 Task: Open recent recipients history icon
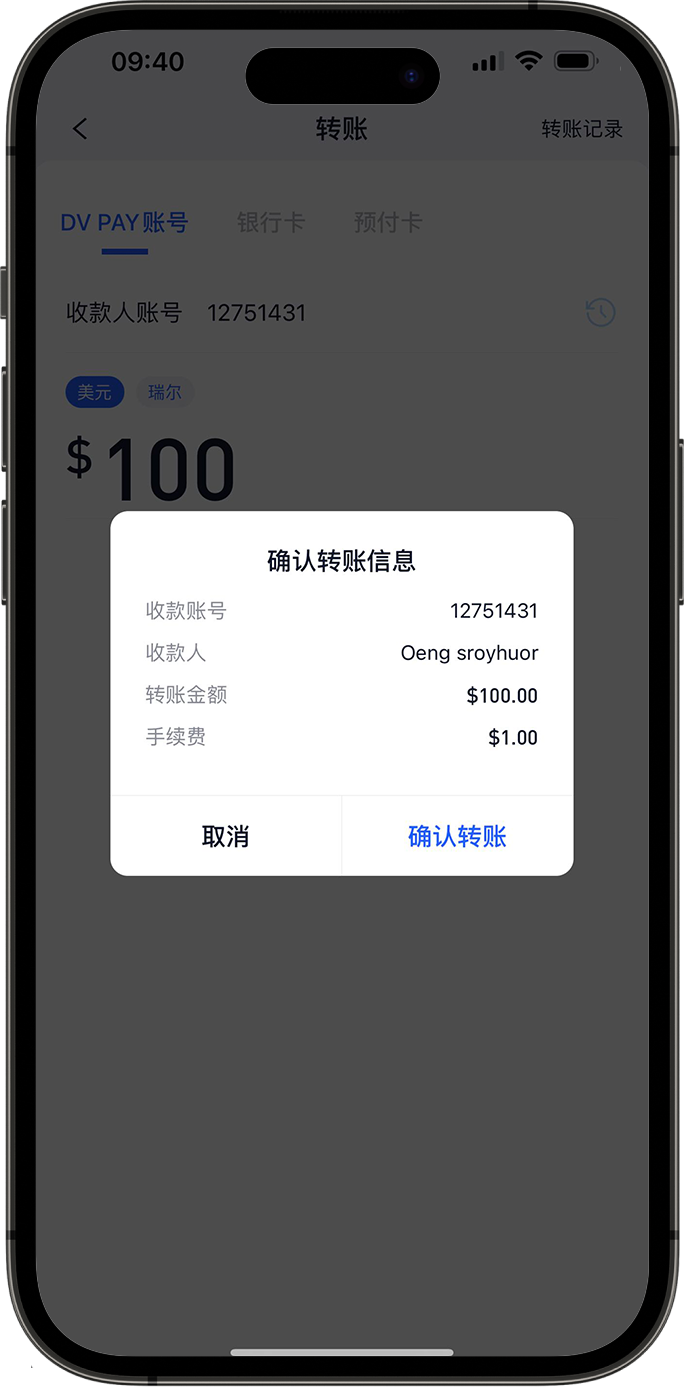pyautogui.click(x=600, y=313)
